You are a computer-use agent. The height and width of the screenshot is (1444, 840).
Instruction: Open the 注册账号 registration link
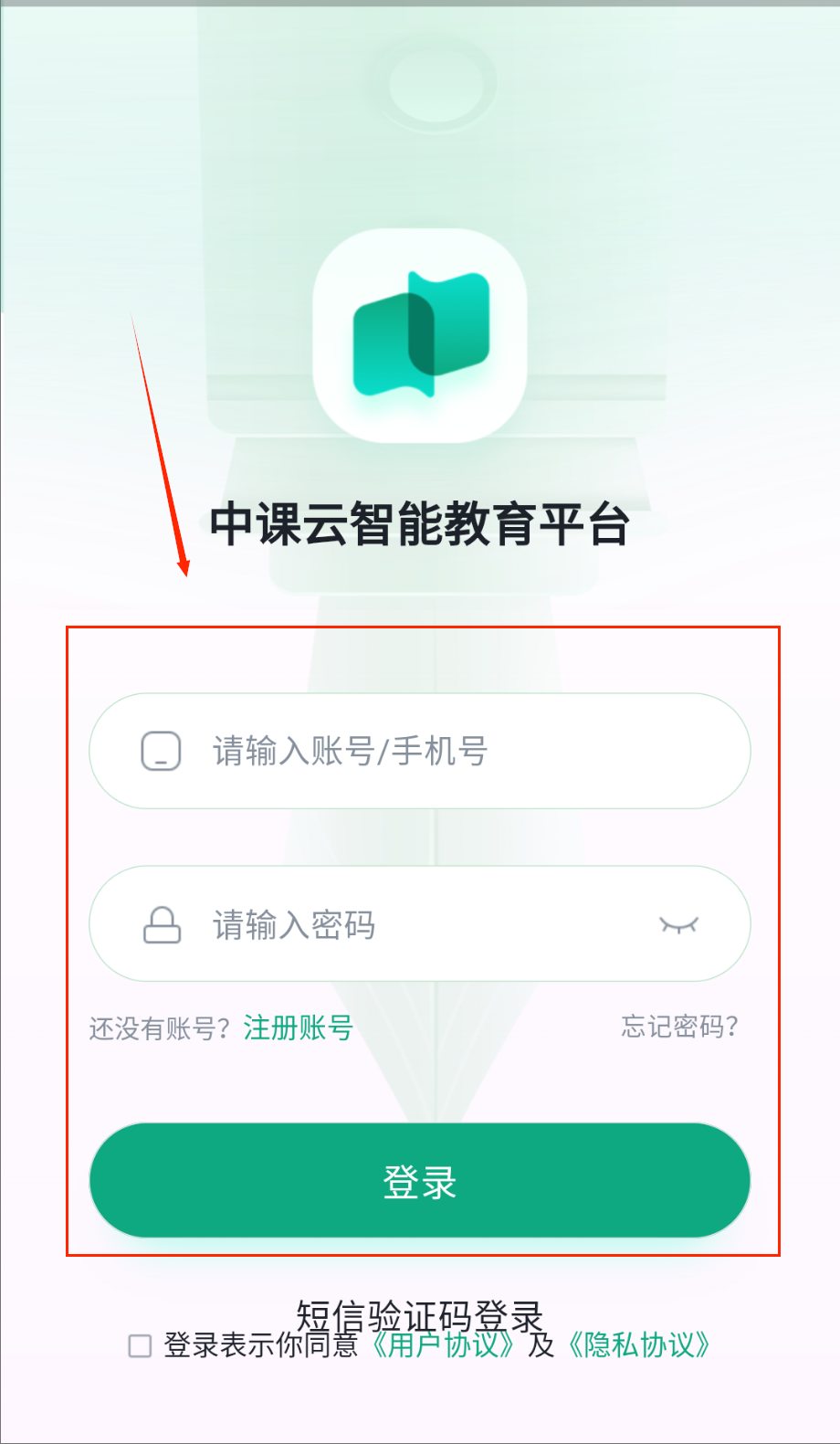(x=298, y=1028)
